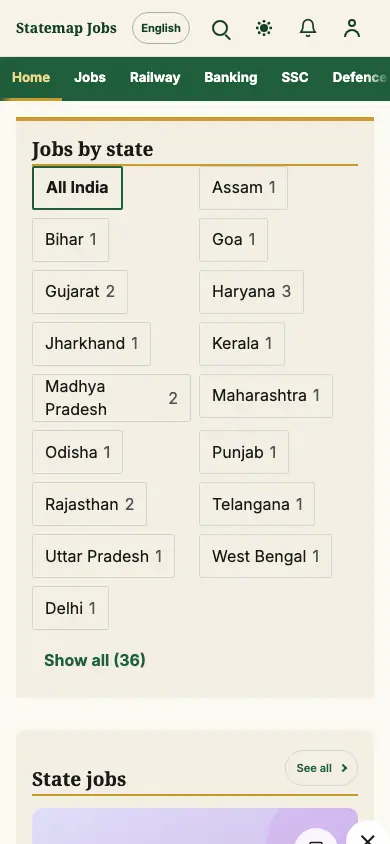Viewport: 390px width, 844px height.
Task: Tap See all for State jobs
Action: 321,768
